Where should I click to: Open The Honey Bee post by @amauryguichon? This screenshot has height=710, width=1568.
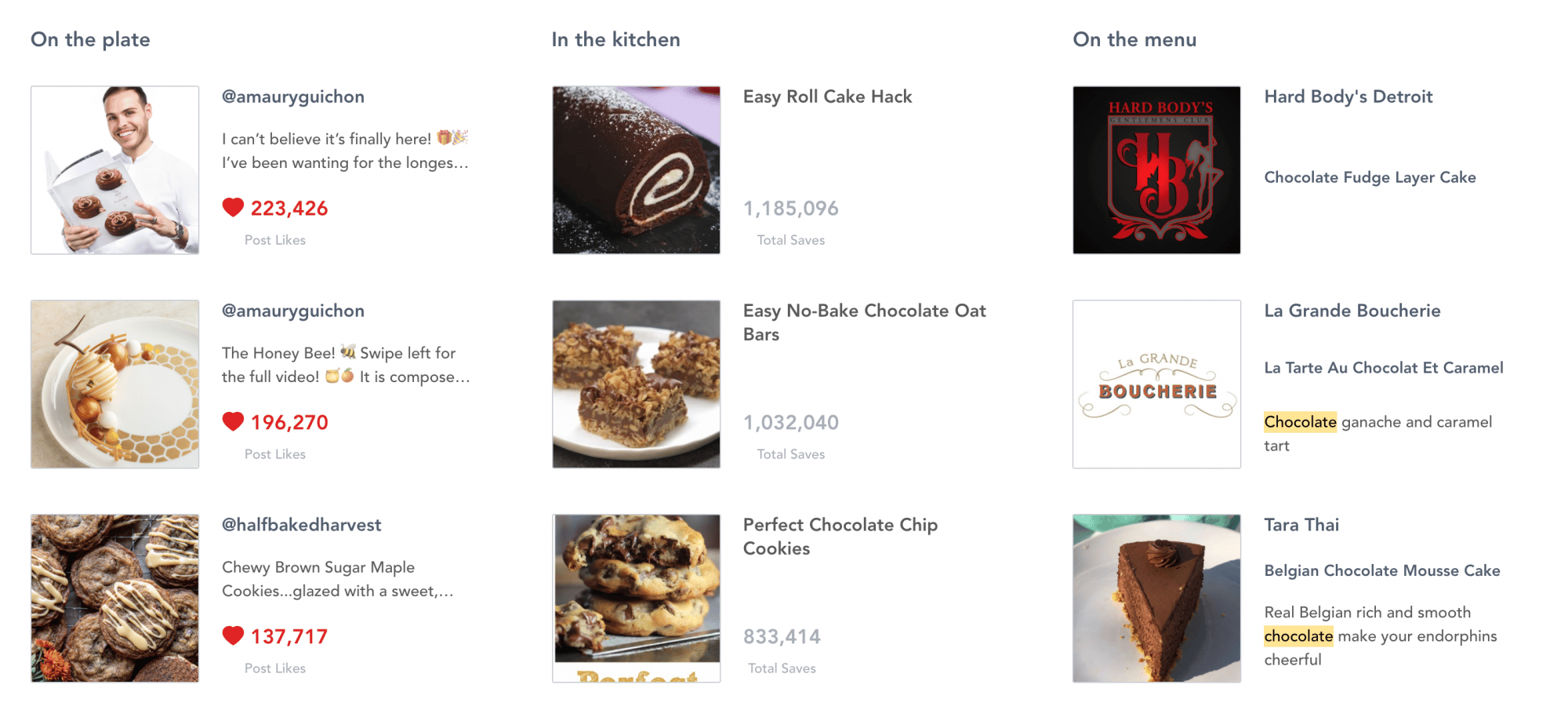[x=114, y=384]
